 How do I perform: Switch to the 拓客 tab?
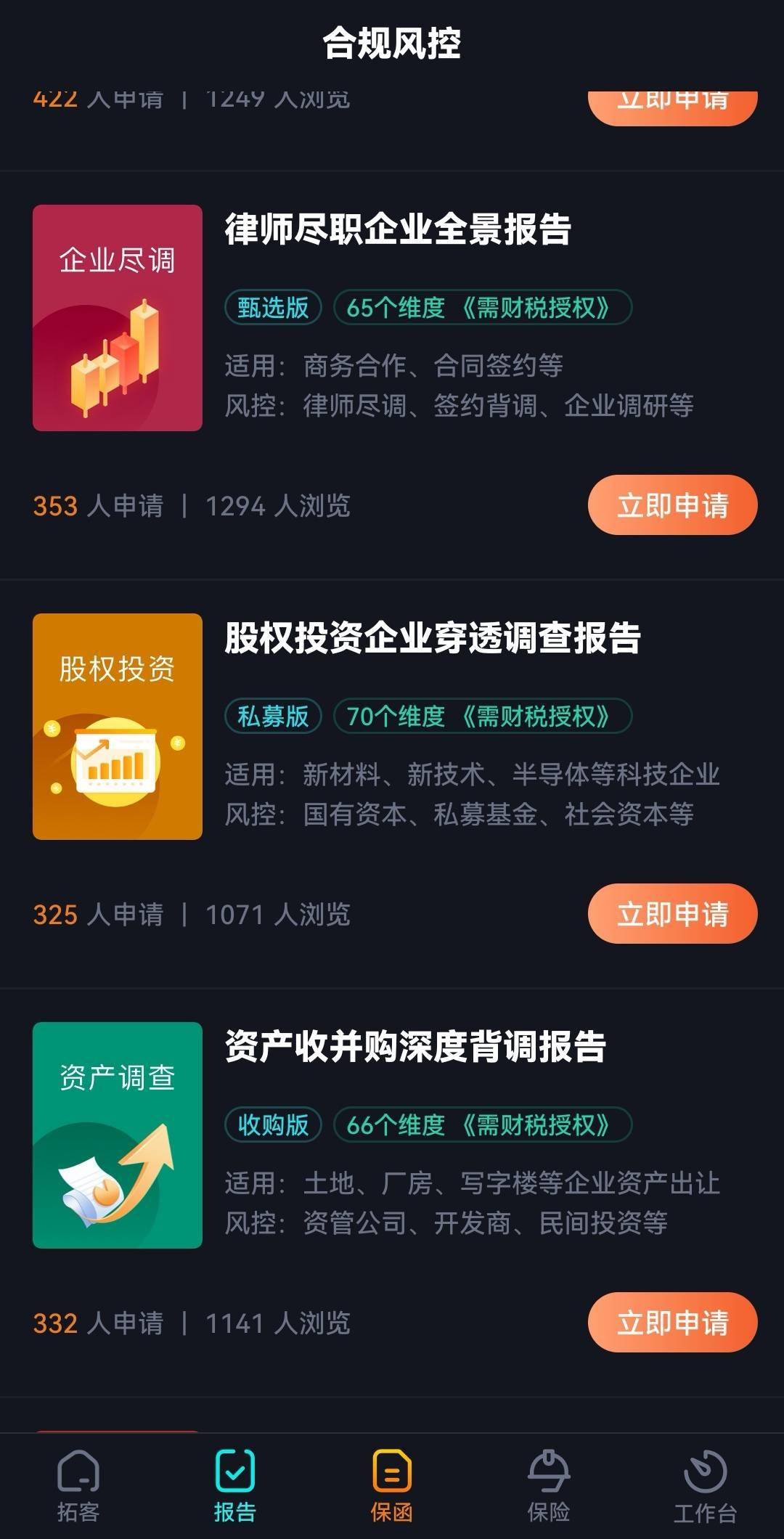(x=78, y=1485)
